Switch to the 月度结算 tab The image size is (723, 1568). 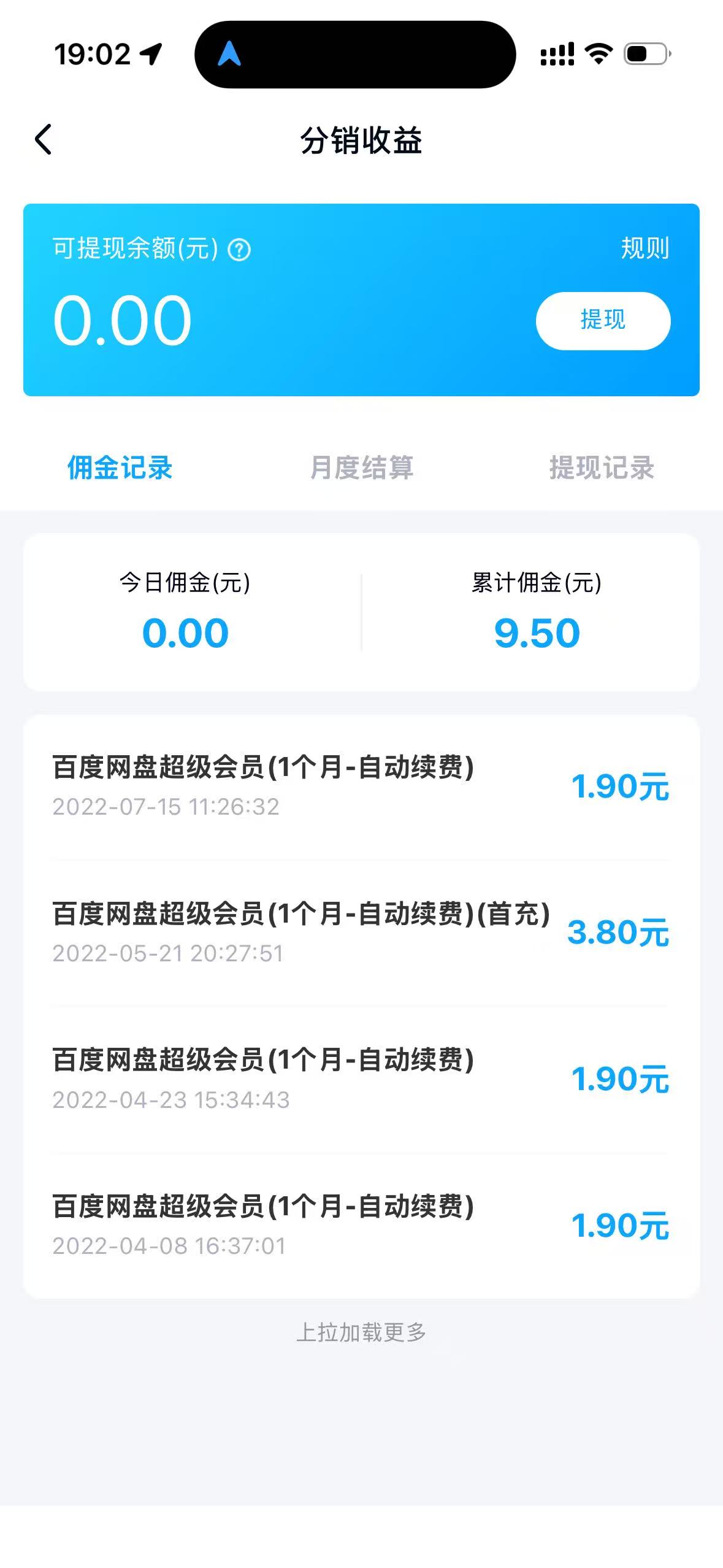[x=363, y=467]
